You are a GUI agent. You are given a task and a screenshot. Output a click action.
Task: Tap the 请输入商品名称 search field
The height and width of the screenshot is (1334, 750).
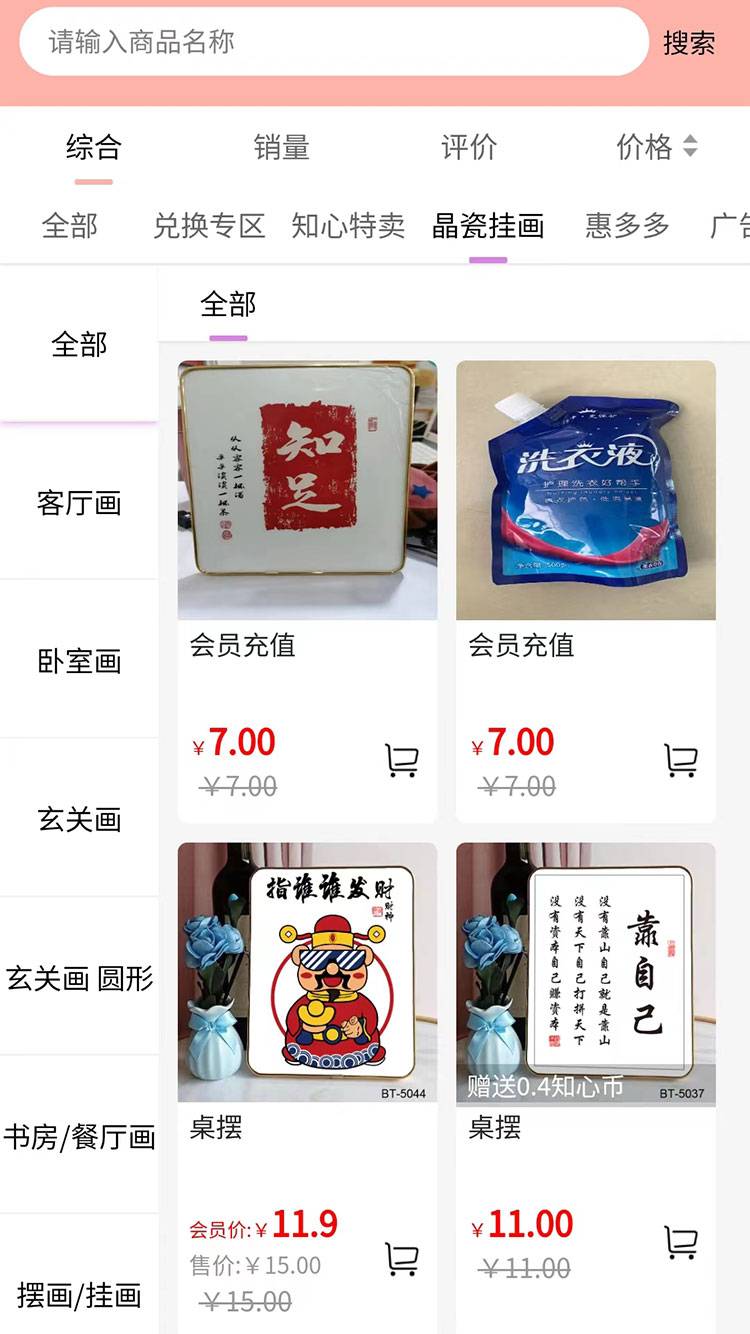(333, 42)
